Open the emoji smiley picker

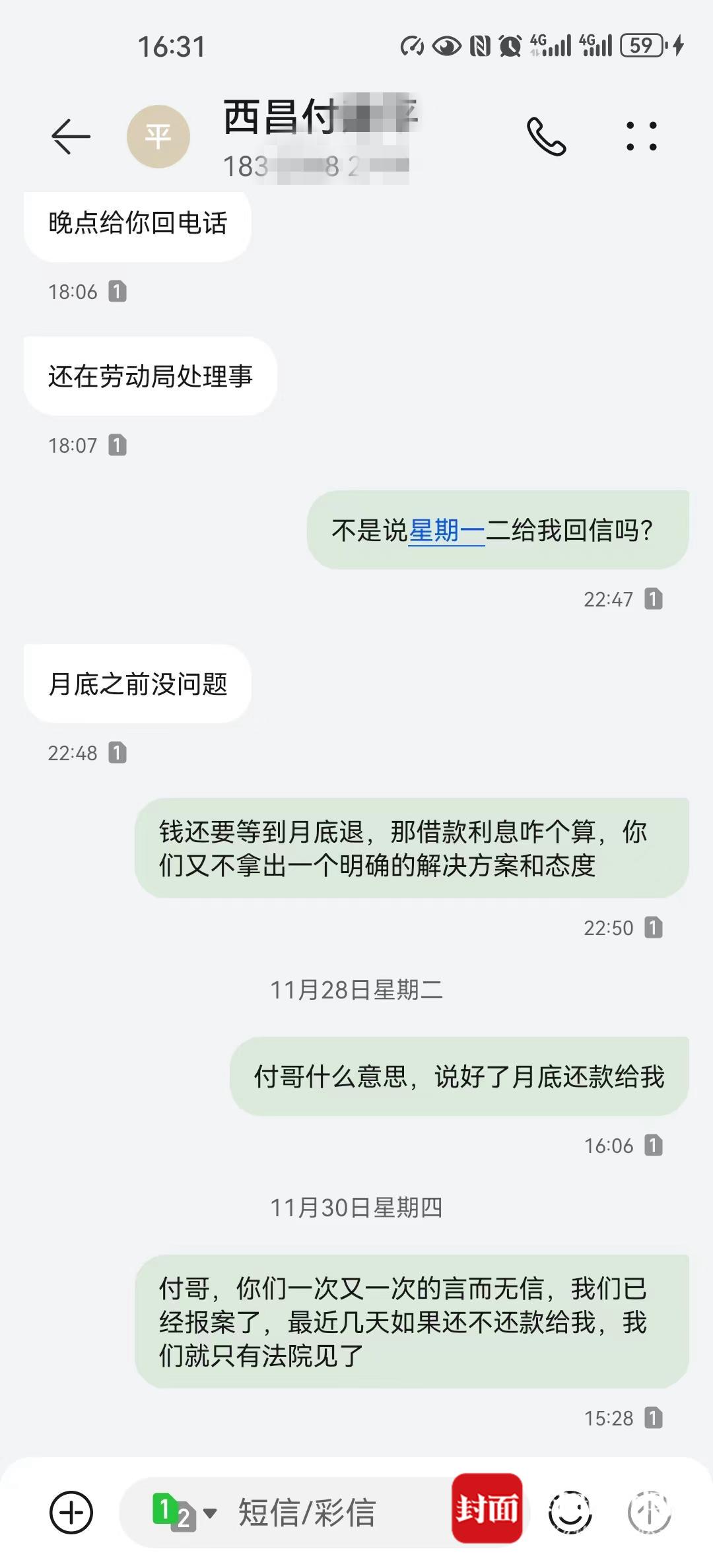(570, 1512)
